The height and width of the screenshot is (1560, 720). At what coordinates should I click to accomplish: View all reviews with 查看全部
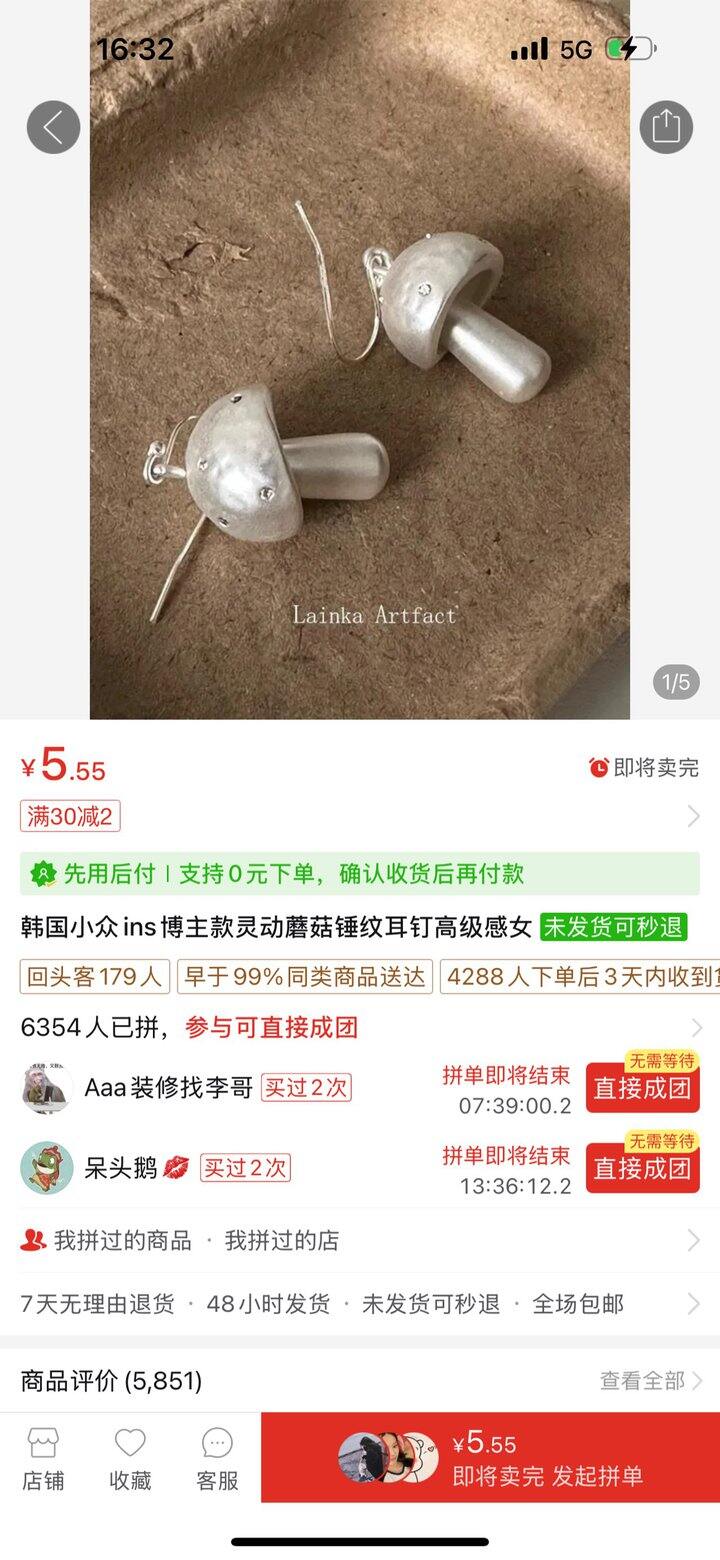650,1381
